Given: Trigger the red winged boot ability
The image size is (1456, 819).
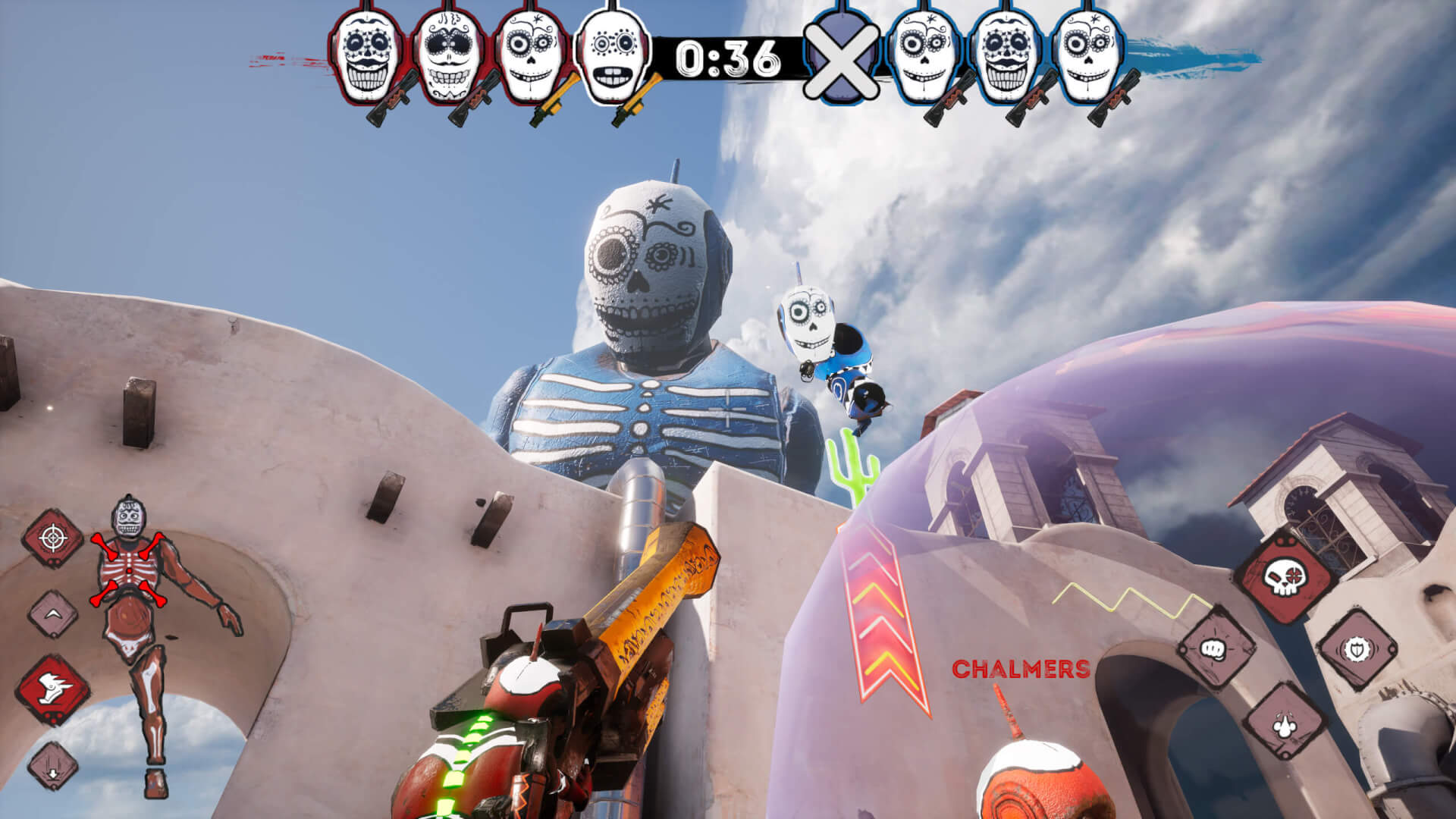Looking at the screenshot, I should pyautogui.click(x=53, y=689).
